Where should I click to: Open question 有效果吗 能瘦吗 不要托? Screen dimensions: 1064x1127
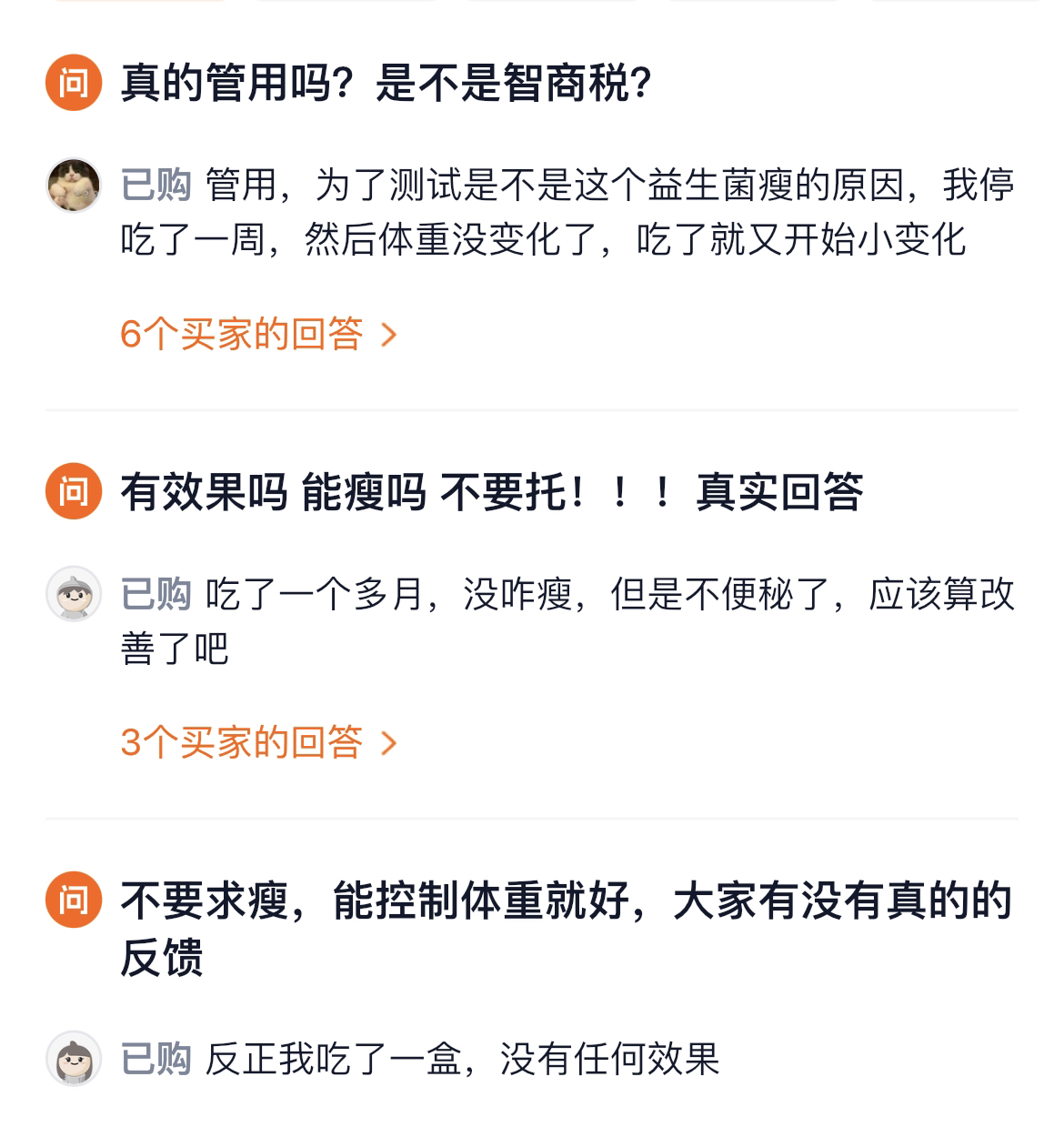coord(491,492)
